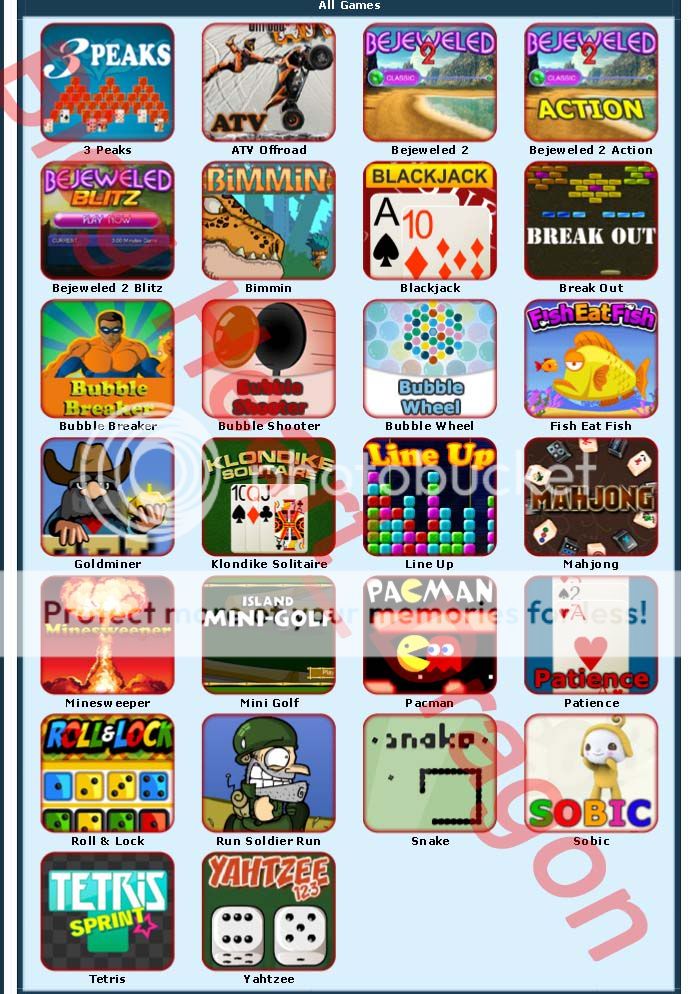
Task: Start the Blackjack game
Action: coord(430,220)
